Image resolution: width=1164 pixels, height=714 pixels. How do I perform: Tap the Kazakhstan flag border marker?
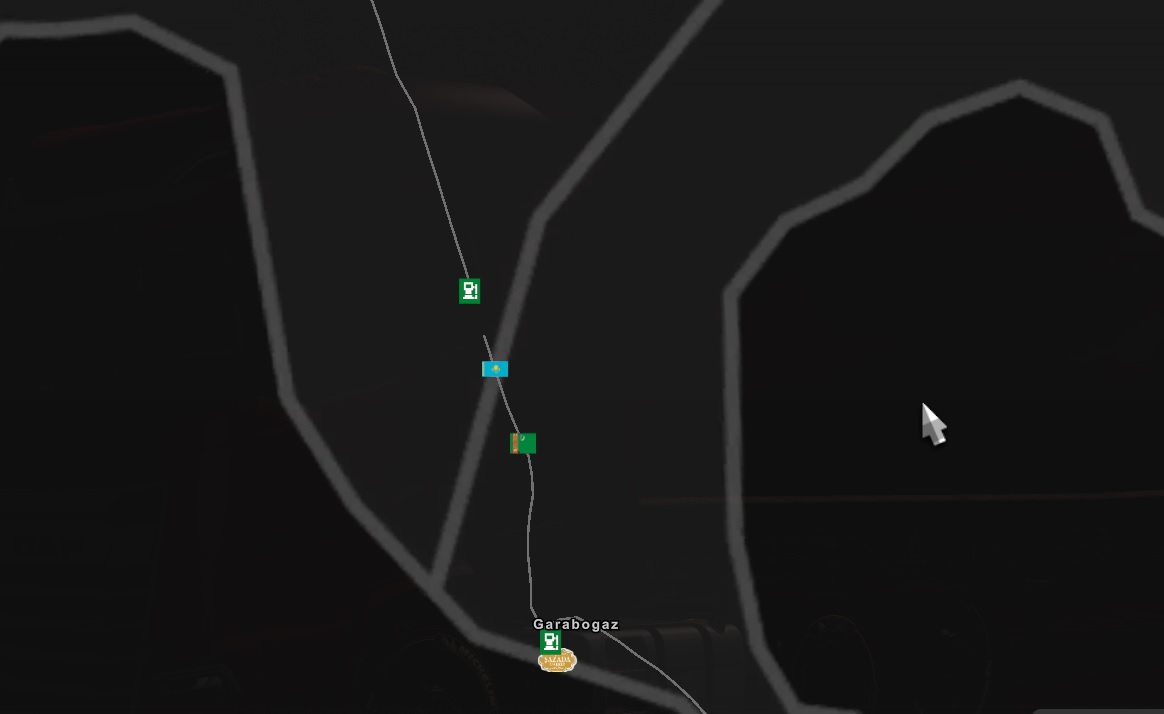tap(495, 369)
